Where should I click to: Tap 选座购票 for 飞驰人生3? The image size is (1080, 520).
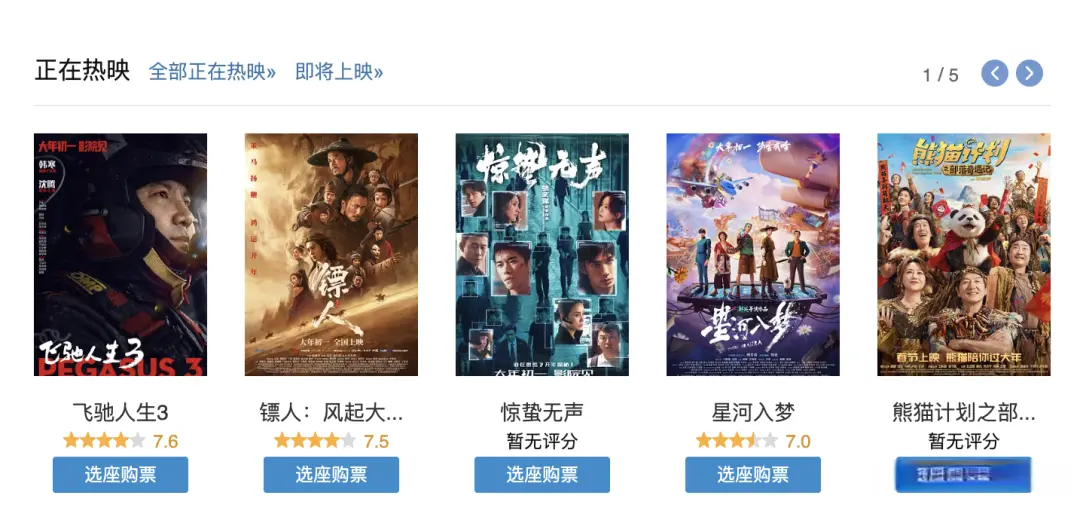pyautogui.click(x=120, y=475)
